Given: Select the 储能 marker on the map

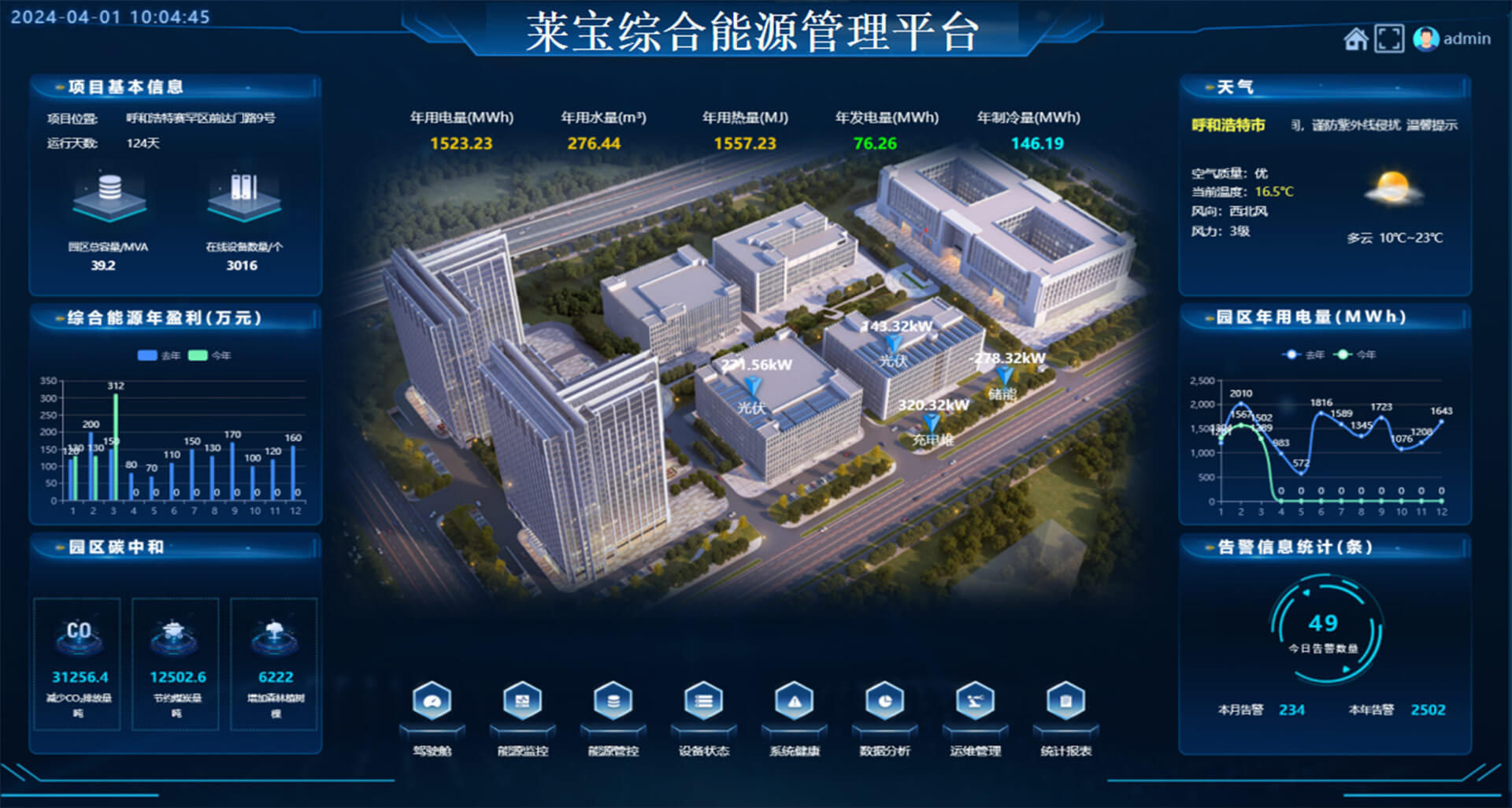Looking at the screenshot, I should click(x=1003, y=383).
